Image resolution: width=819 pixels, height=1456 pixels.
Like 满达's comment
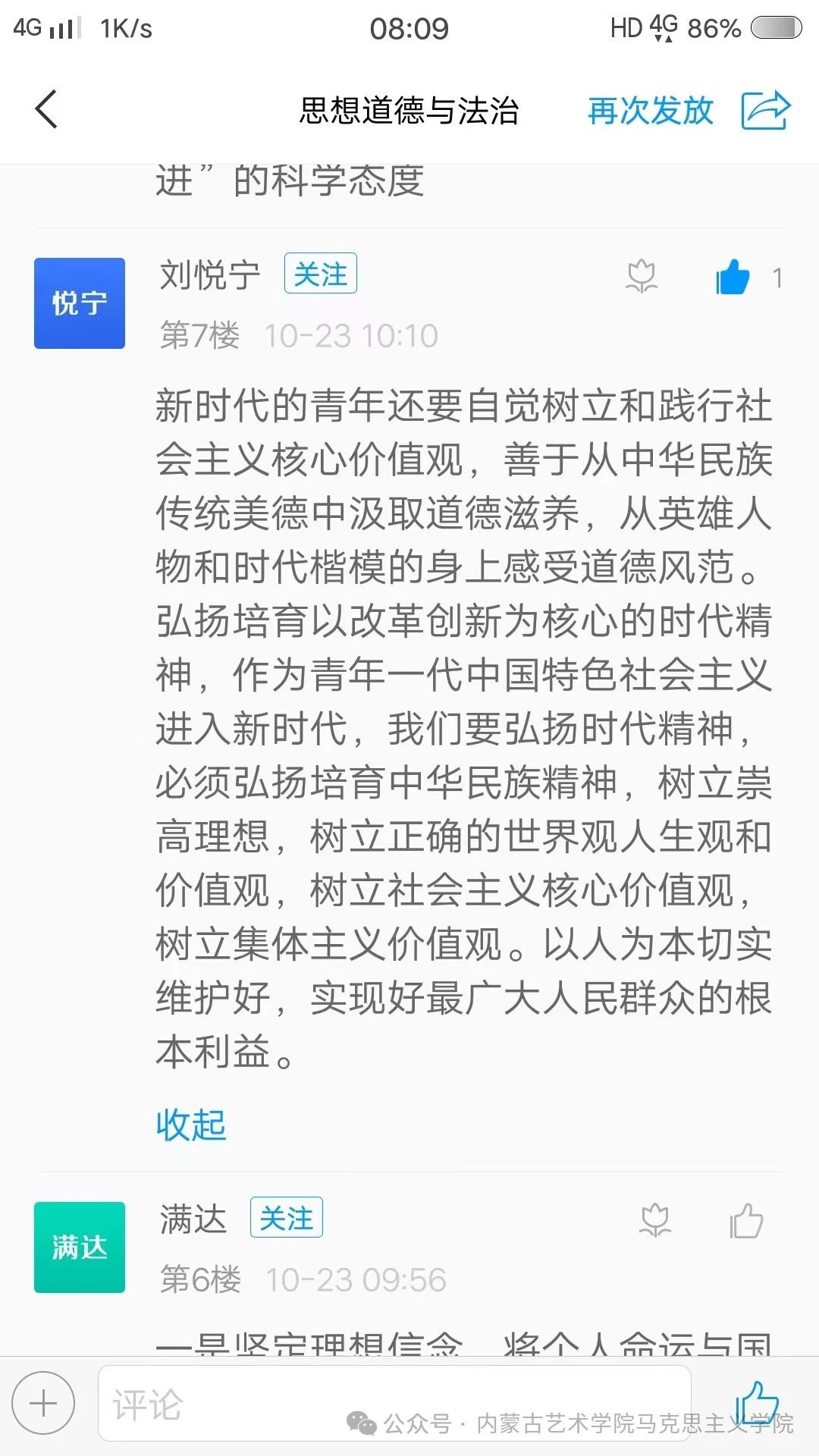[746, 1220]
